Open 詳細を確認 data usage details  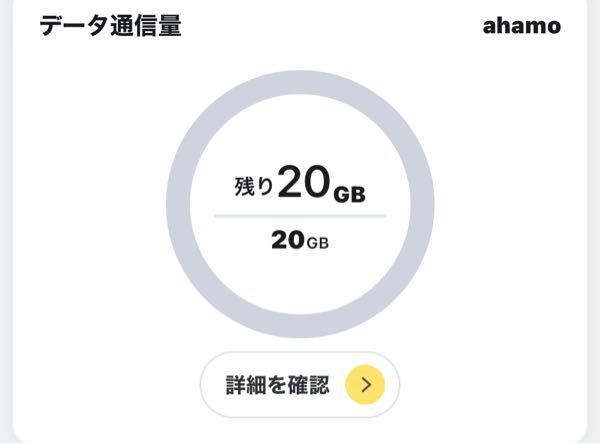point(300,384)
